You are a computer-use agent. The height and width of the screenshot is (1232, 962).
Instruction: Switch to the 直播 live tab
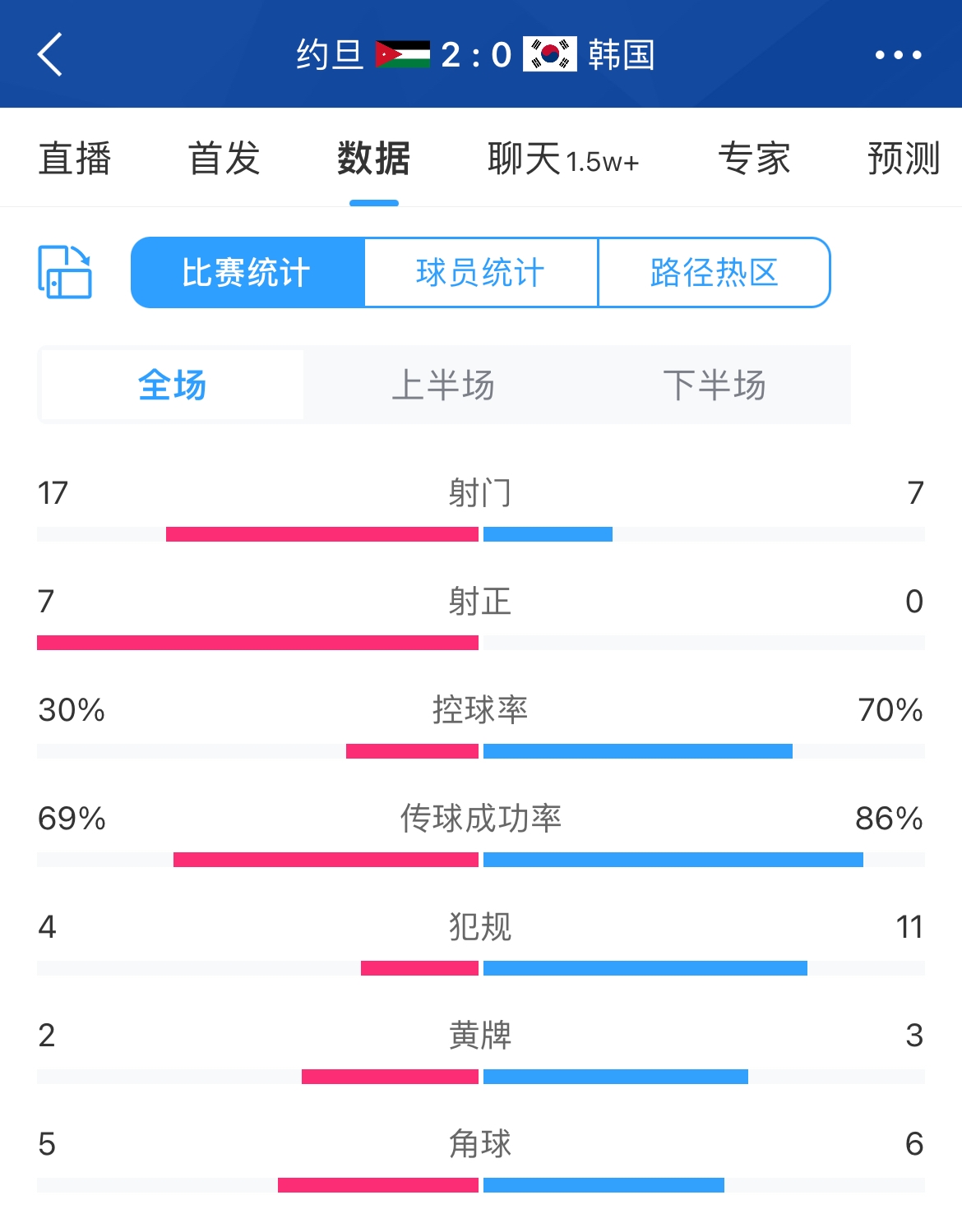point(73,158)
